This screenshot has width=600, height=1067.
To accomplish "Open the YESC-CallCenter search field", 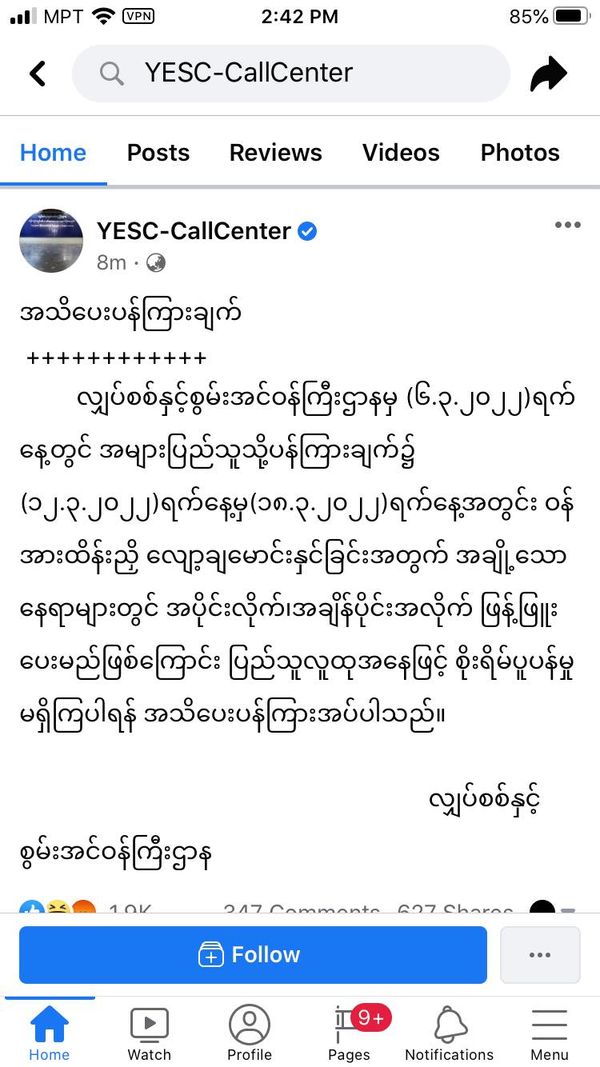I will click(290, 73).
